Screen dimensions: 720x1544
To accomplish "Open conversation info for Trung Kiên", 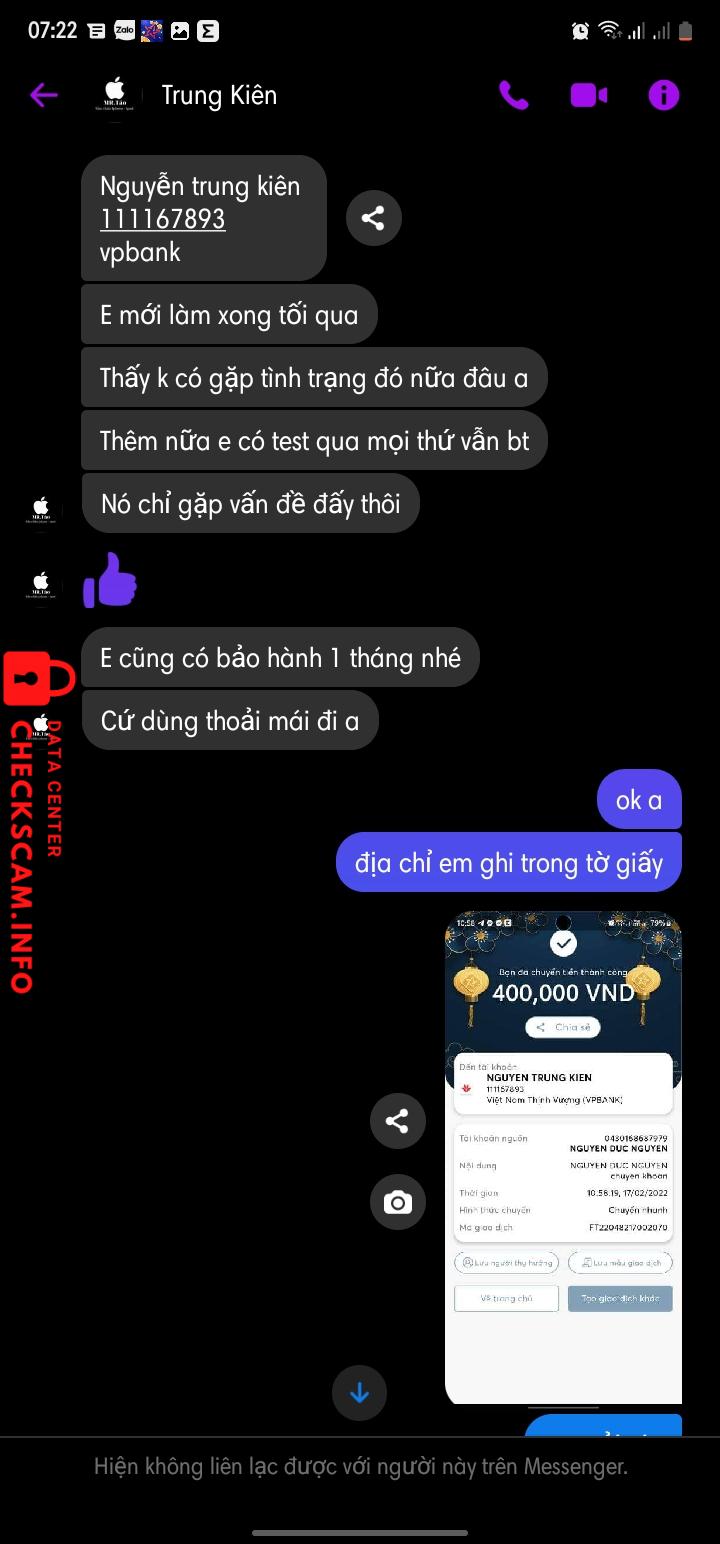I will click(x=663, y=95).
